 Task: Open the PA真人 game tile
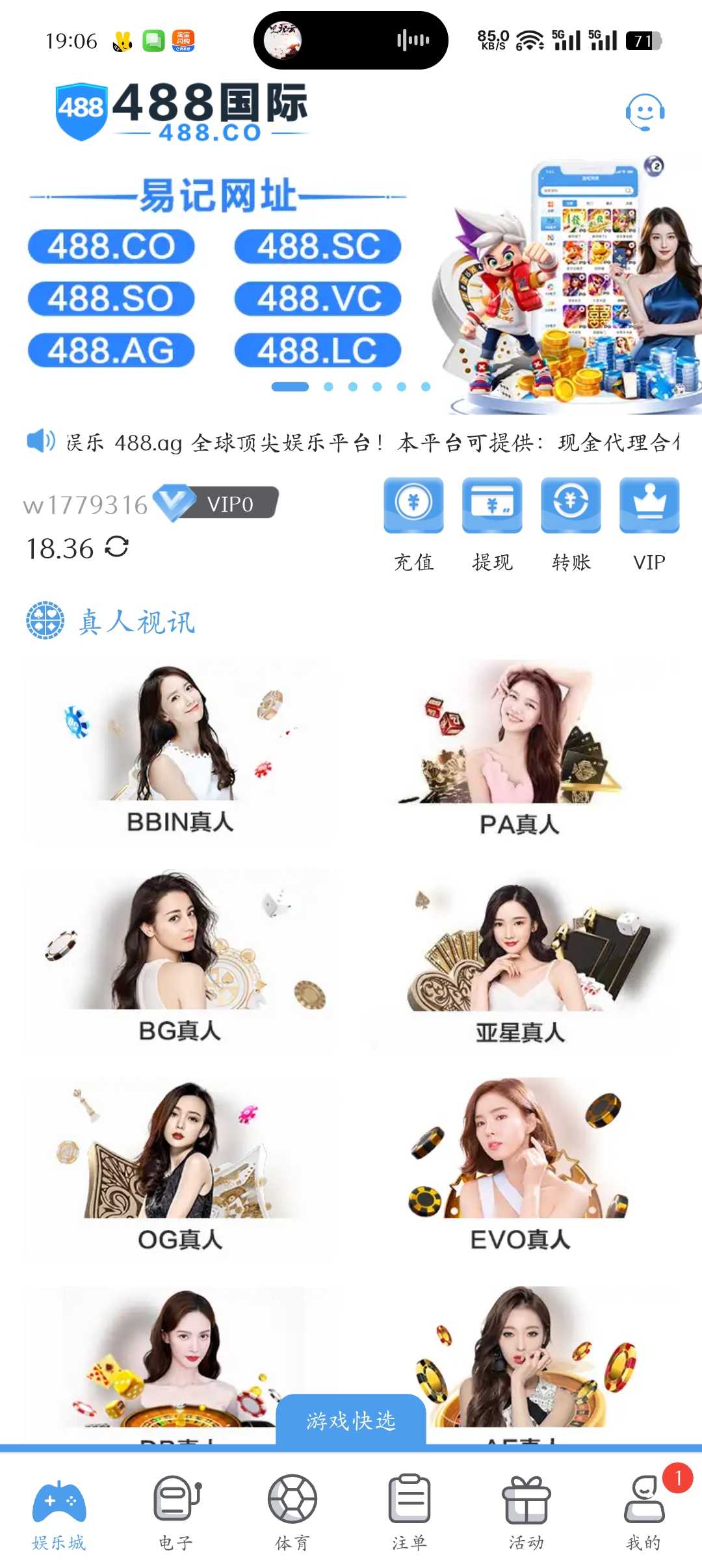(x=519, y=751)
